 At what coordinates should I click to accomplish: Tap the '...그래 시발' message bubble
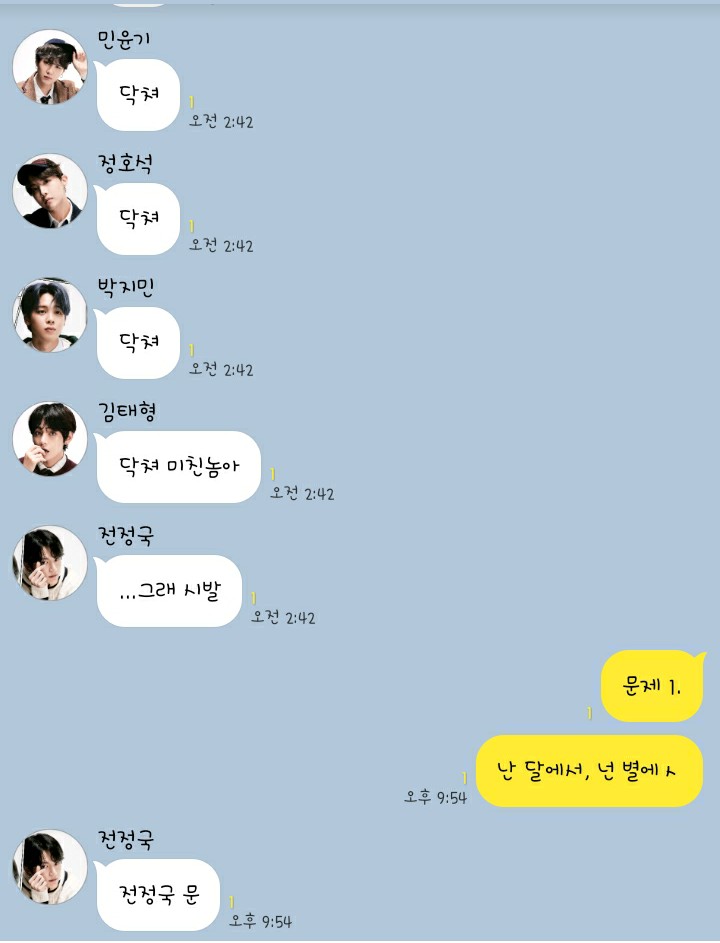(168, 592)
